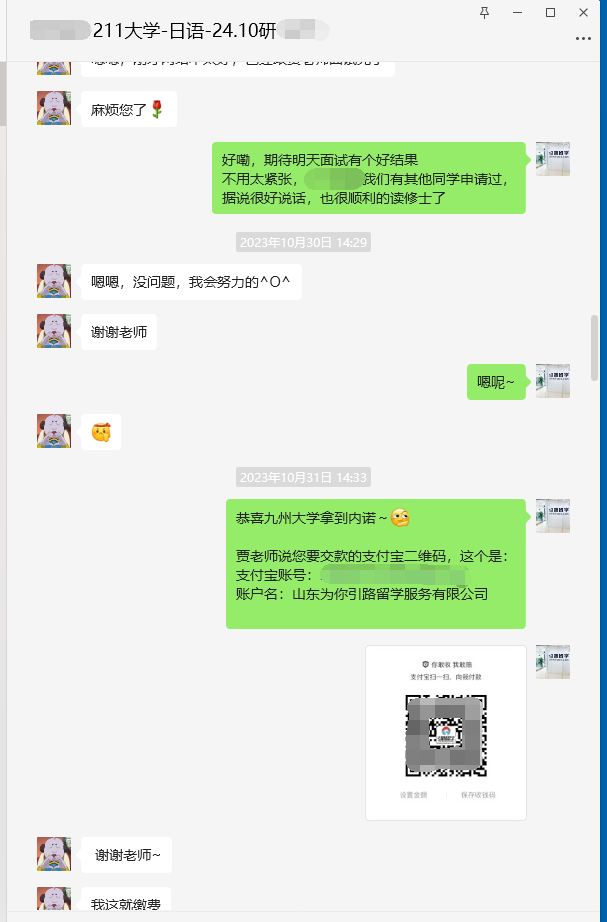The height and width of the screenshot is (922, 607).
Task: Open the avatar beside 嗯嗯，没问题 message
Action: click(x=53, y=281)
